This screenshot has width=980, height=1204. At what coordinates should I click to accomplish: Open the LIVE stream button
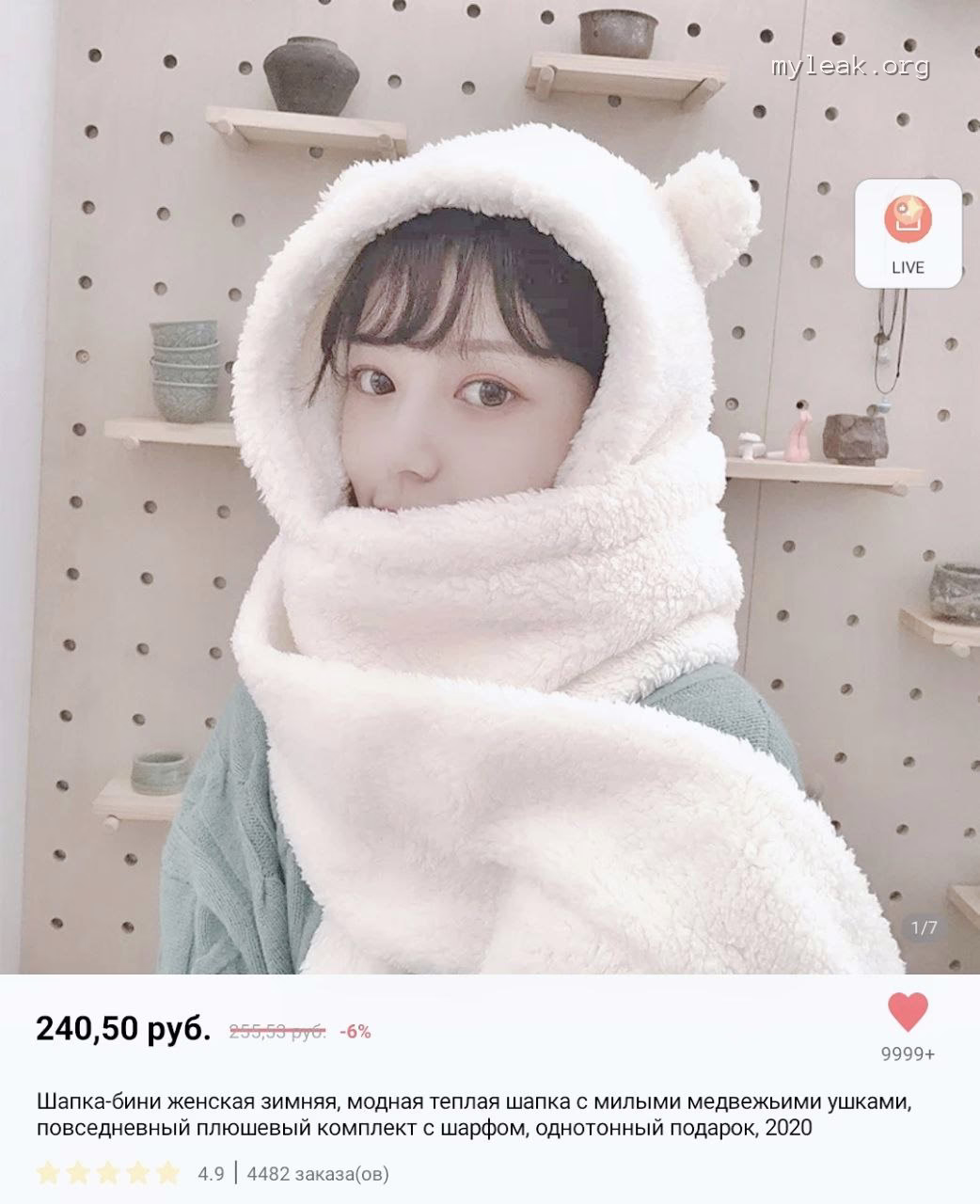click(908, 232)
